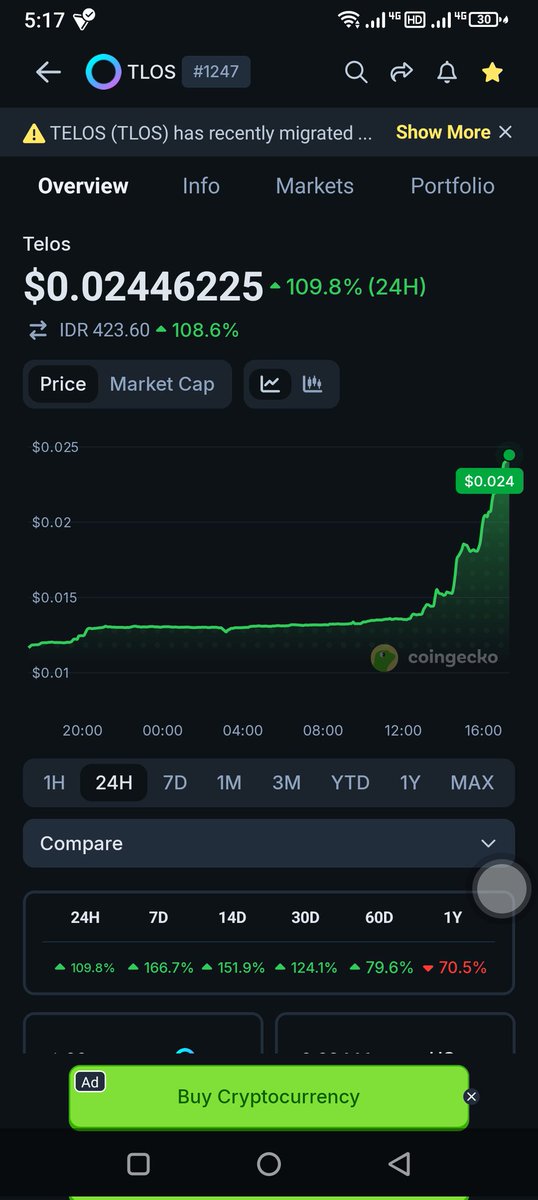Dismiss the TELOS migration banner
This screenshot has height=1200, width=538.
pyautogui.click(x=505, y=132)
